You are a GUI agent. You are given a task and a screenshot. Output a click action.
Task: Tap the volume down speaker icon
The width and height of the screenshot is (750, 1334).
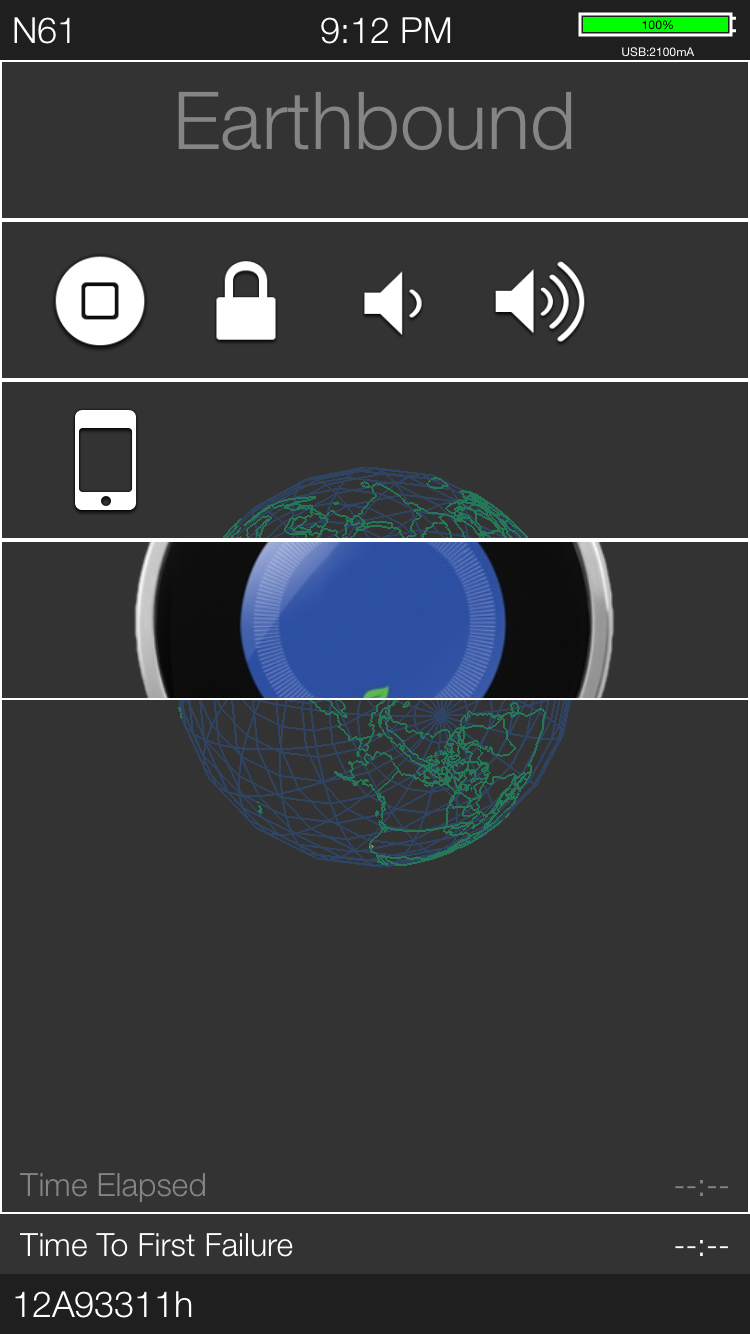pos(392,300)
